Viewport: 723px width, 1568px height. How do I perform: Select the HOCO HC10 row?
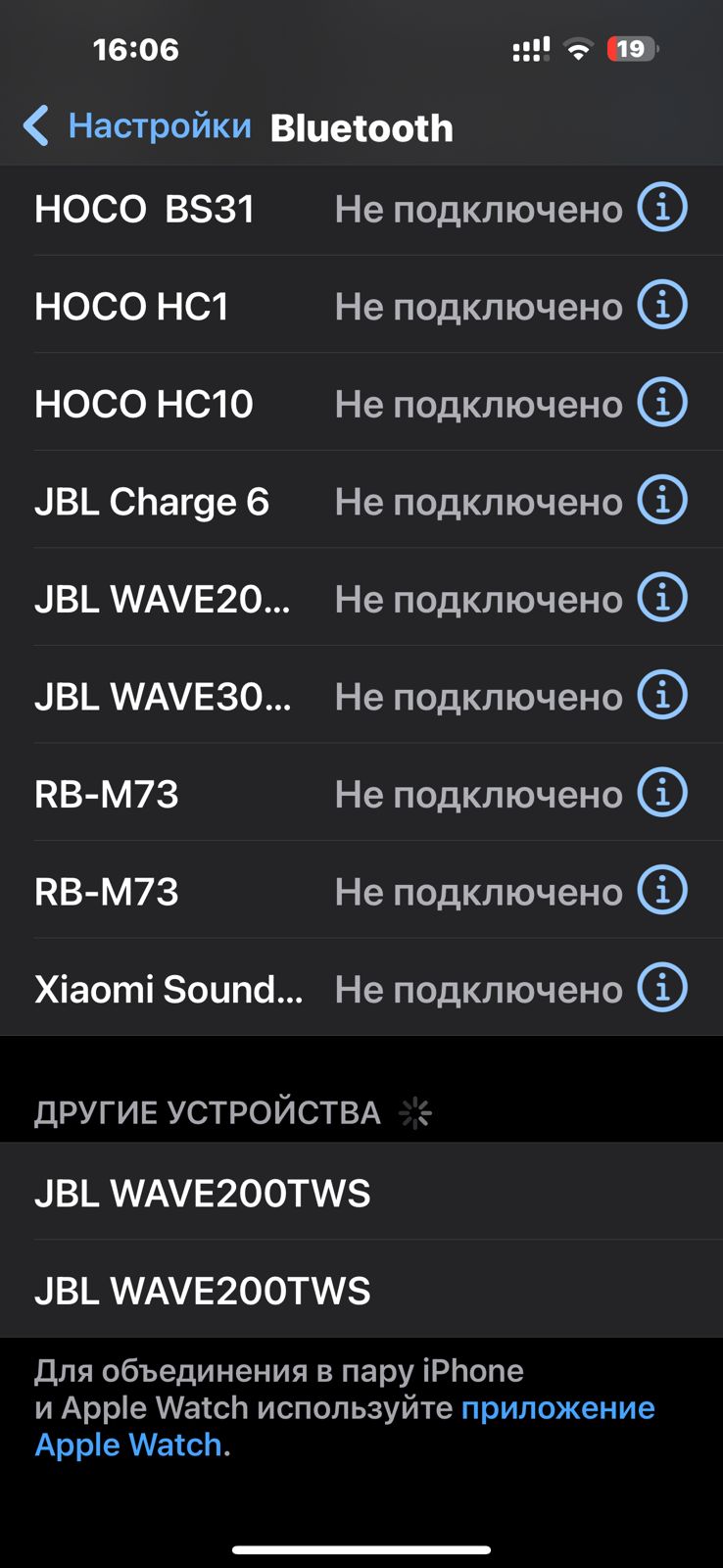coord(144,404)
